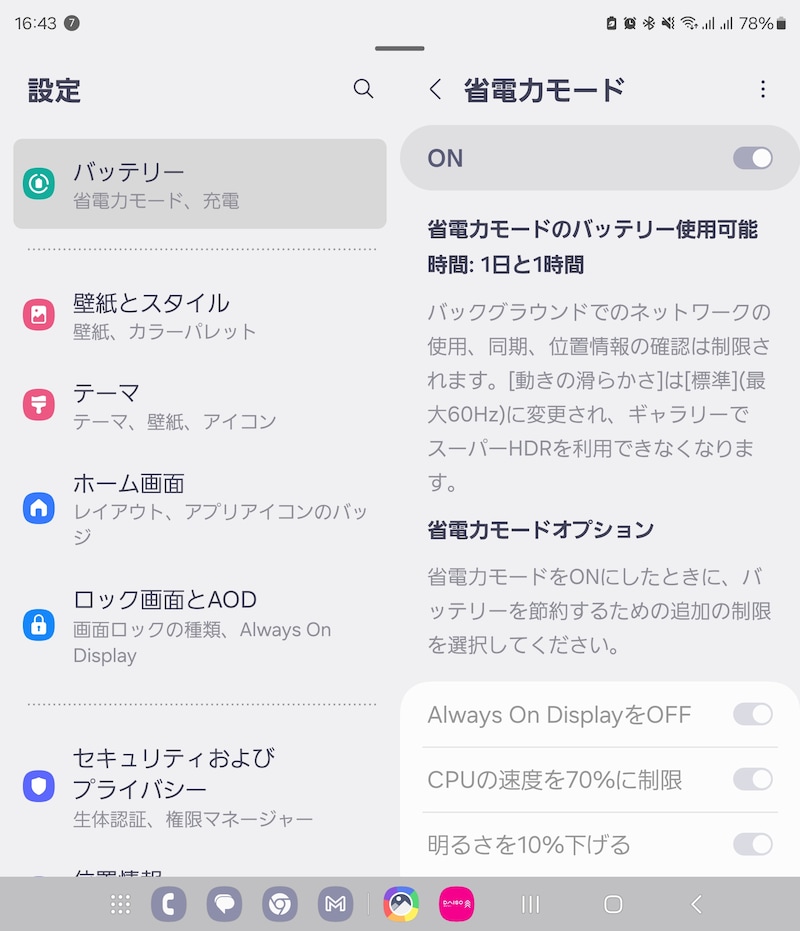Tap the Lock screen and AOD icon
Image resolution: width=800 pixels, height=931 pixels.
[38, 625]
